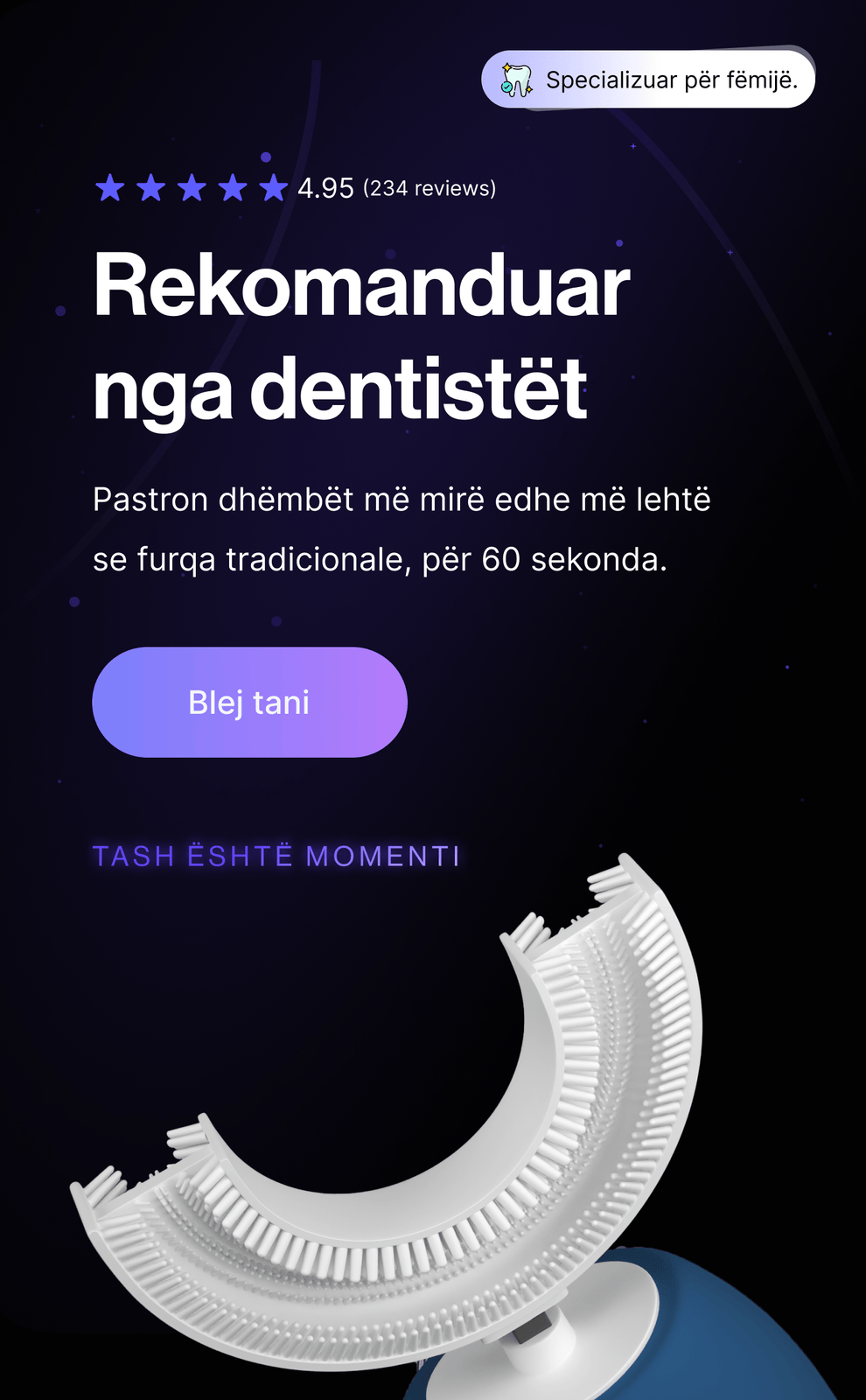Tap the Blej tani button
The height and width of the screenshot is (1400, 866).
(x=249, y=703)
